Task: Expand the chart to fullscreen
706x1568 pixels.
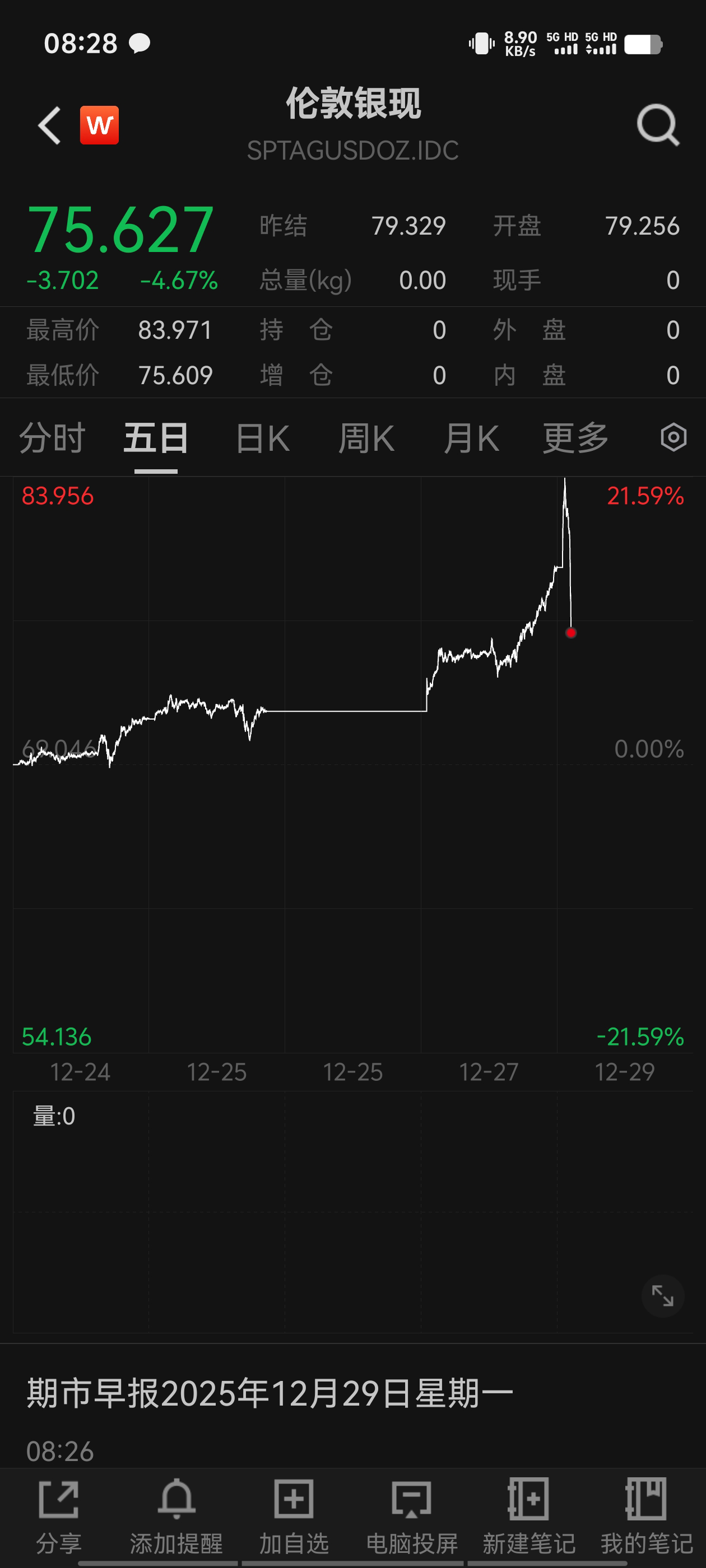Action: point(662,1295)
